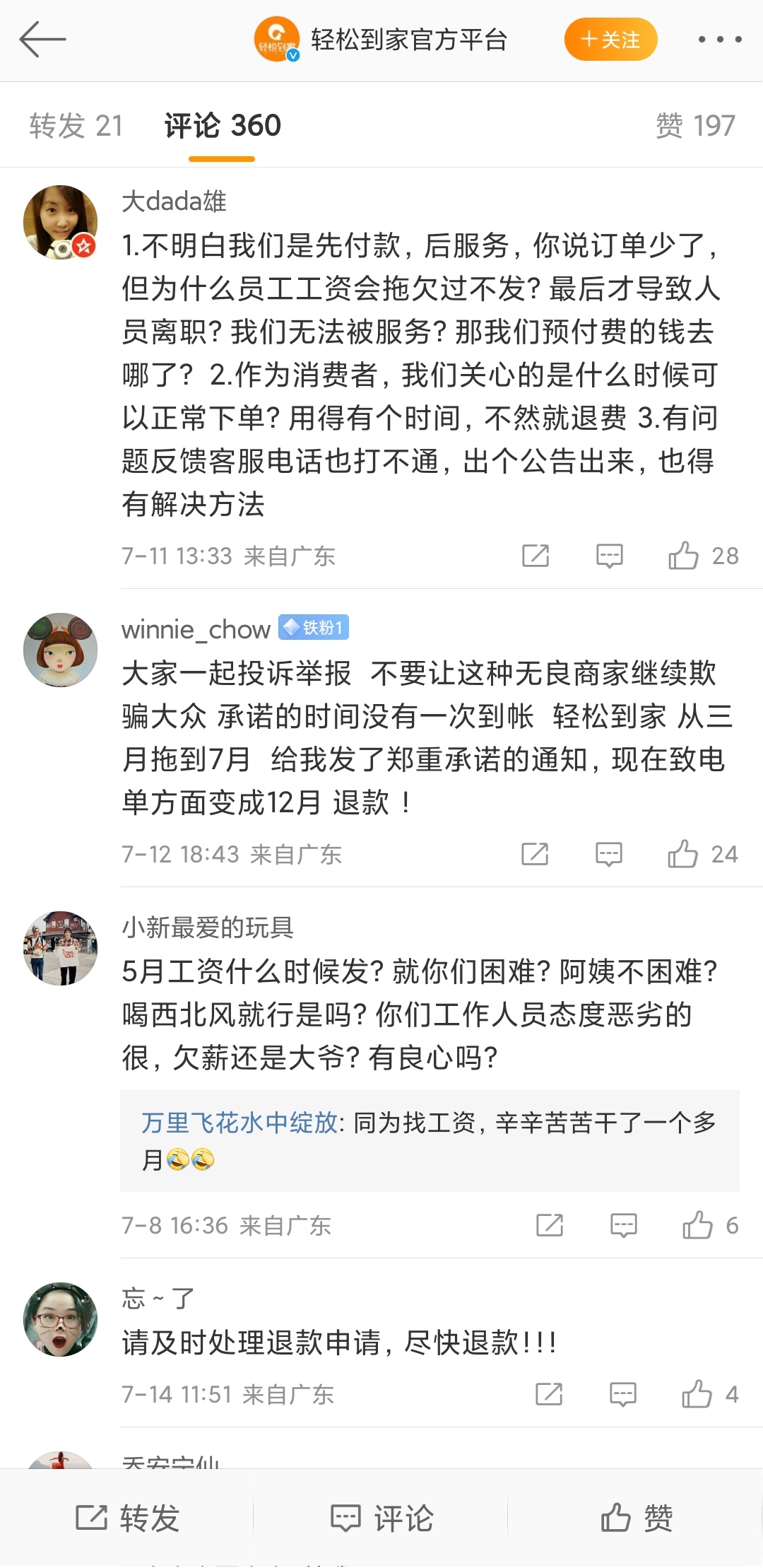Reply to winnie_chow's comment
The height and width of the screenshot is (1568, 763).
pos(608,854)
